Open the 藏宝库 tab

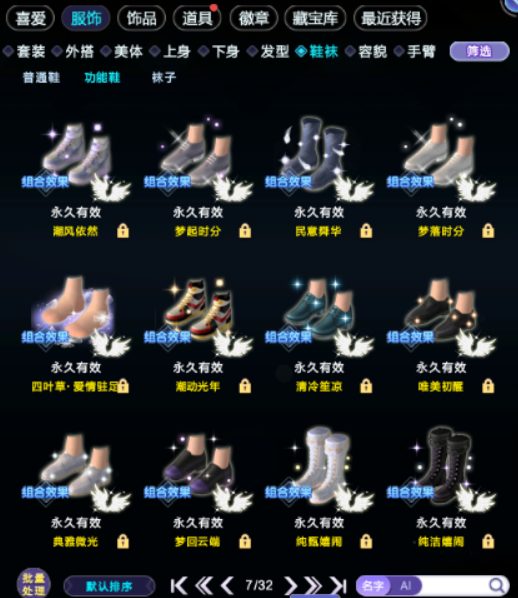315,18
